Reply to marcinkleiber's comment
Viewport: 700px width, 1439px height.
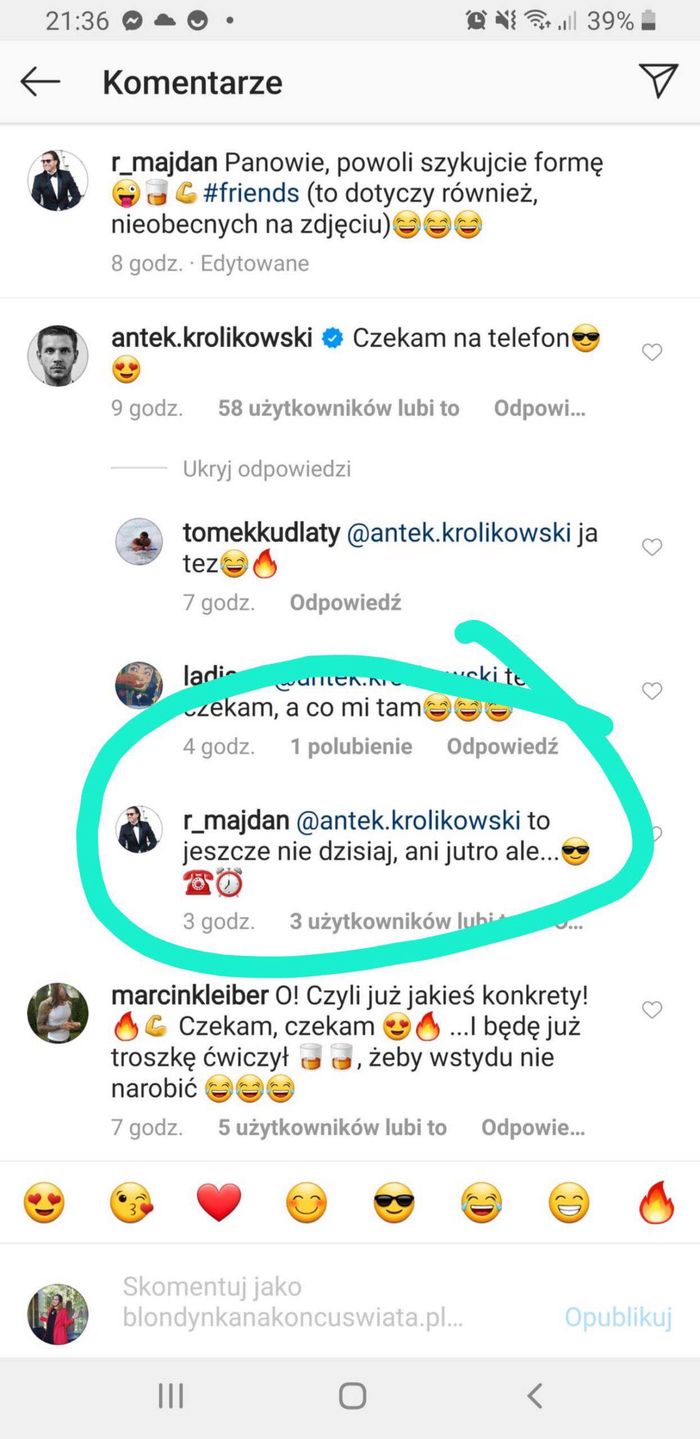coord(533,1128)
